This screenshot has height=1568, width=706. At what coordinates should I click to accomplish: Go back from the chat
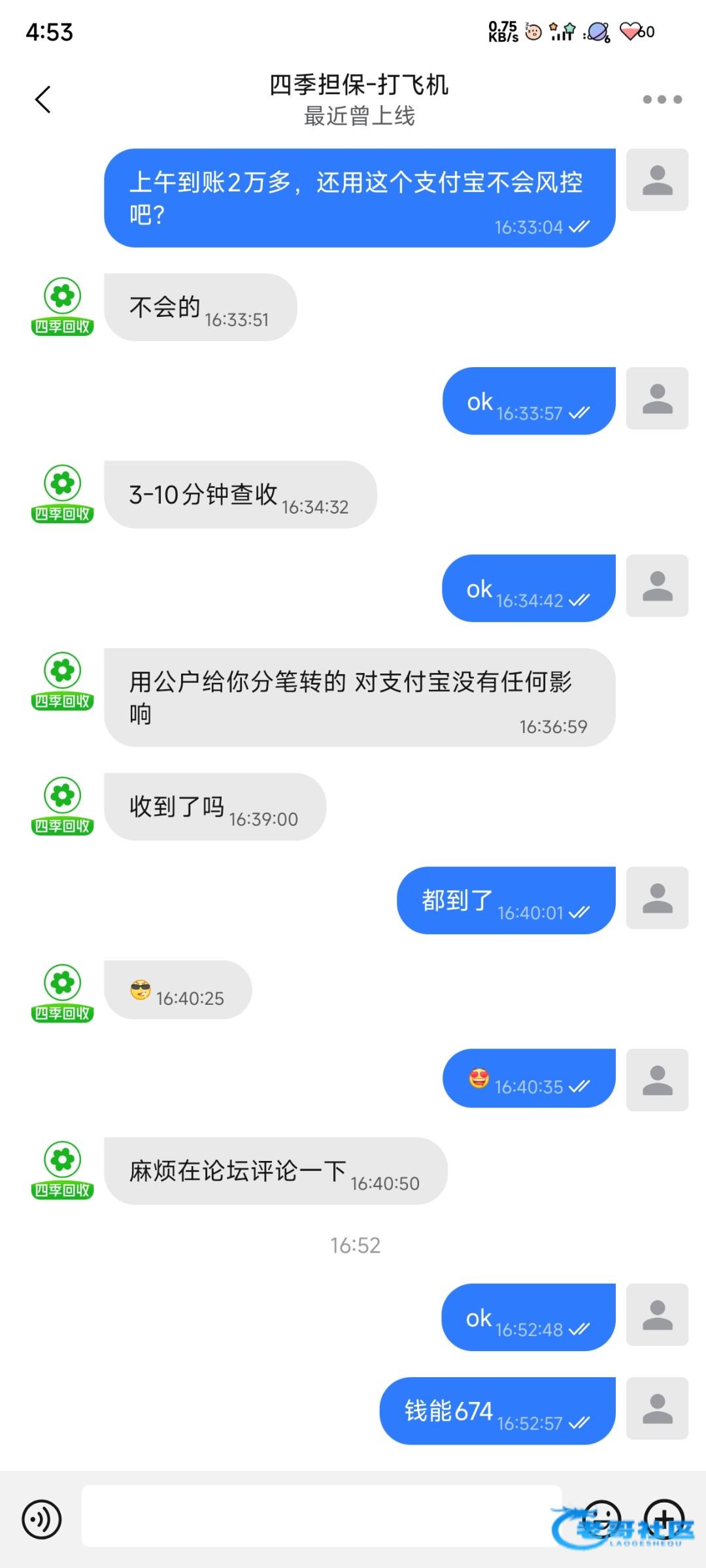[x=43, y=100]
